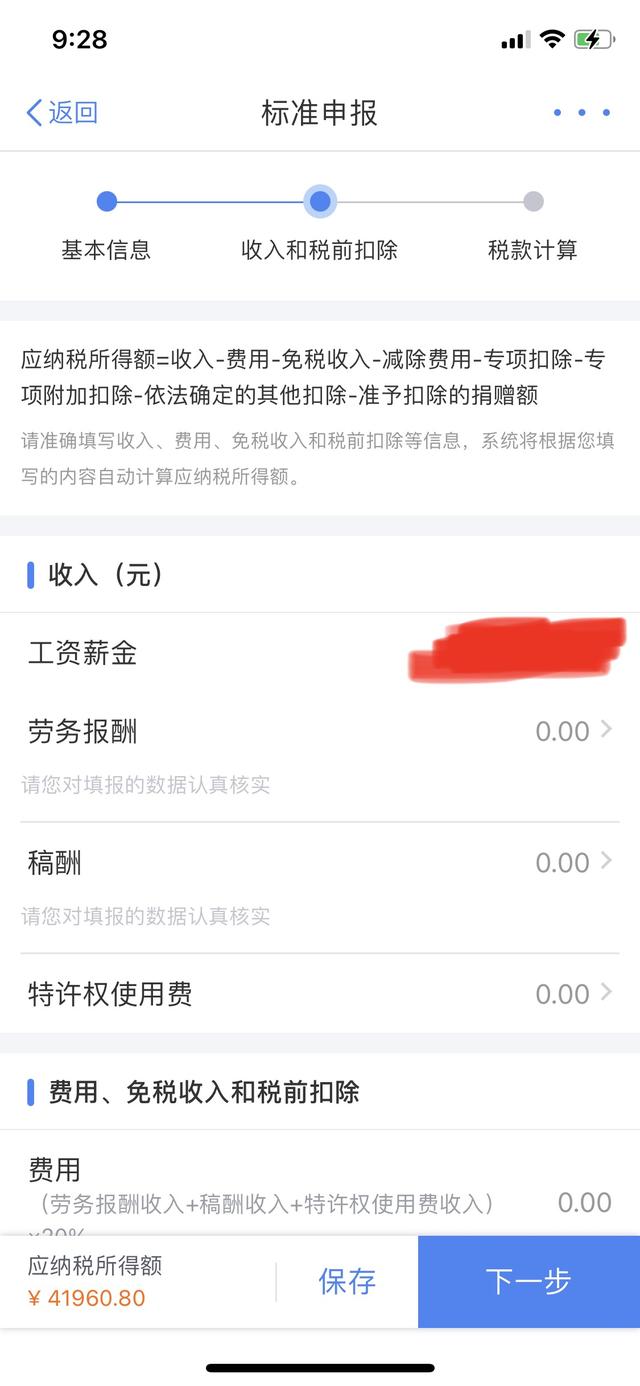
Task: Go back using 返回
Action: pyautogui.click(x=62, y=112)
